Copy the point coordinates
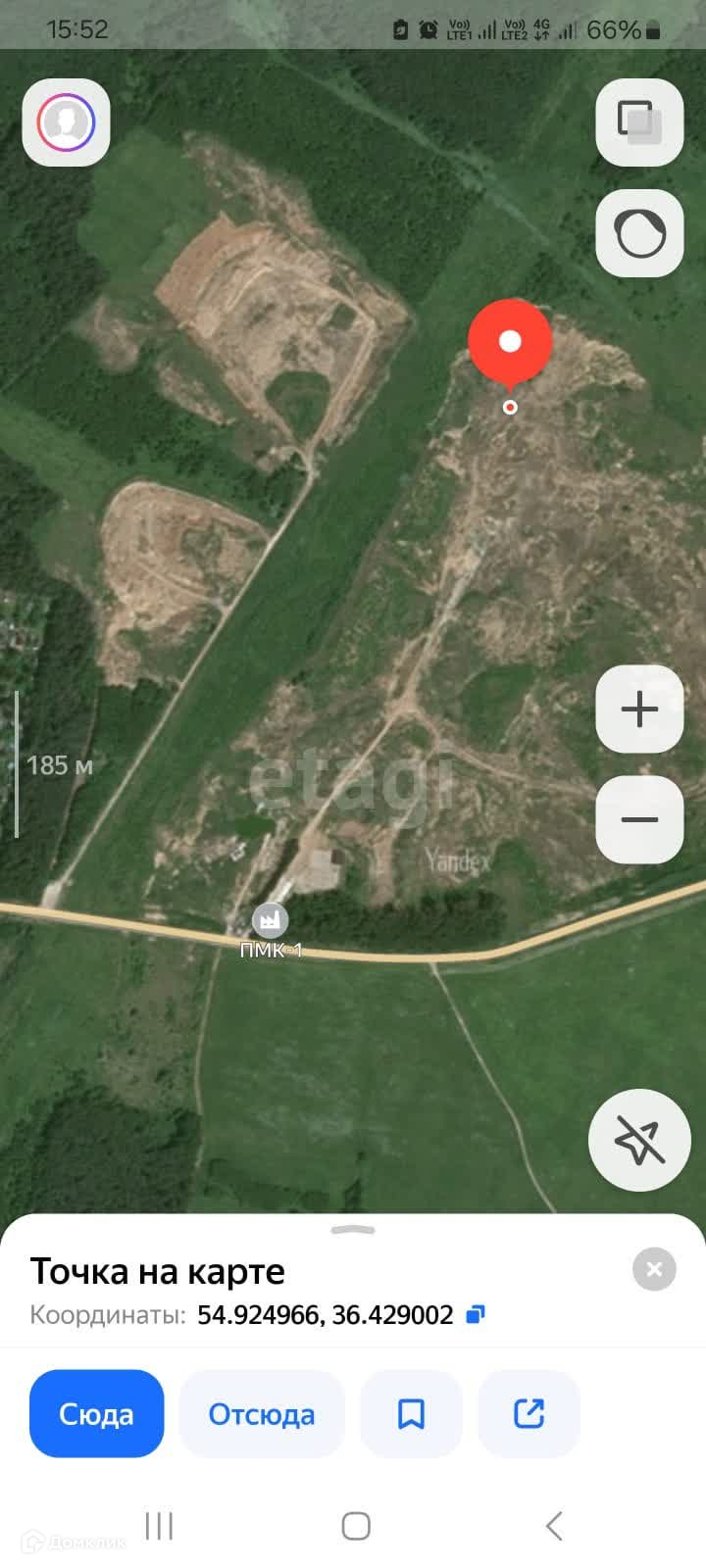This screenshot has width=706, height=1568. (x=476, y=1314)
